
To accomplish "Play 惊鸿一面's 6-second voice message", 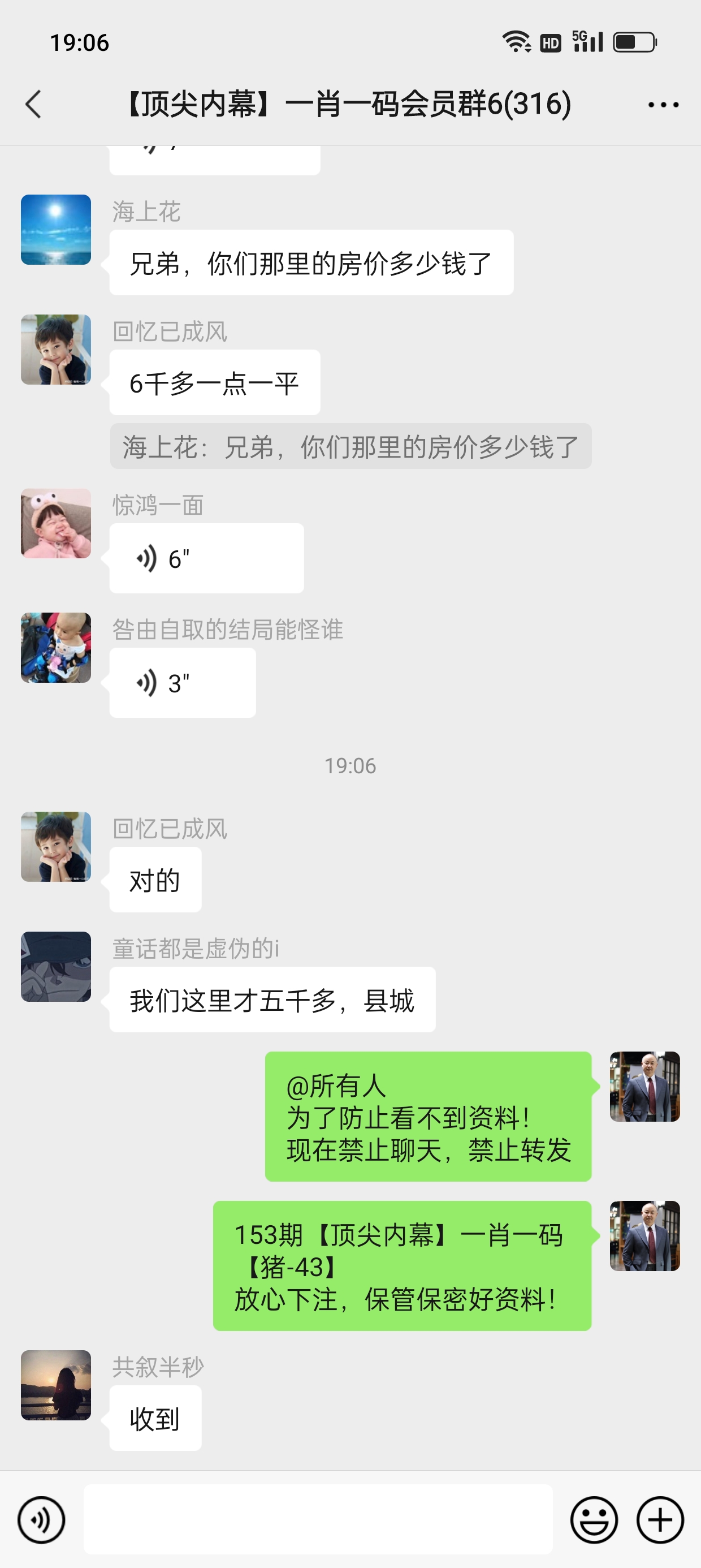I will (206, 558).
